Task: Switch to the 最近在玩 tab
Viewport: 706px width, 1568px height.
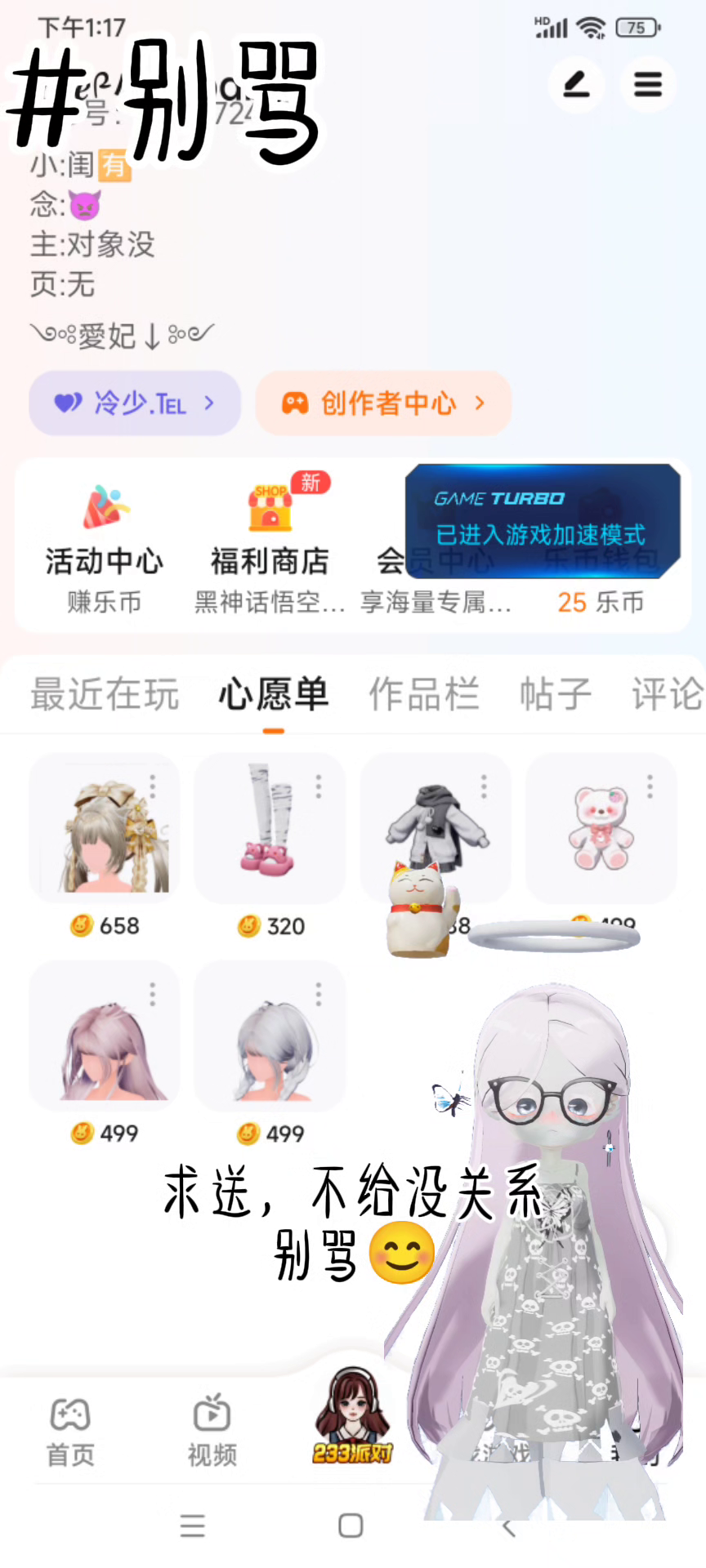Action: [x=105, y=694]
